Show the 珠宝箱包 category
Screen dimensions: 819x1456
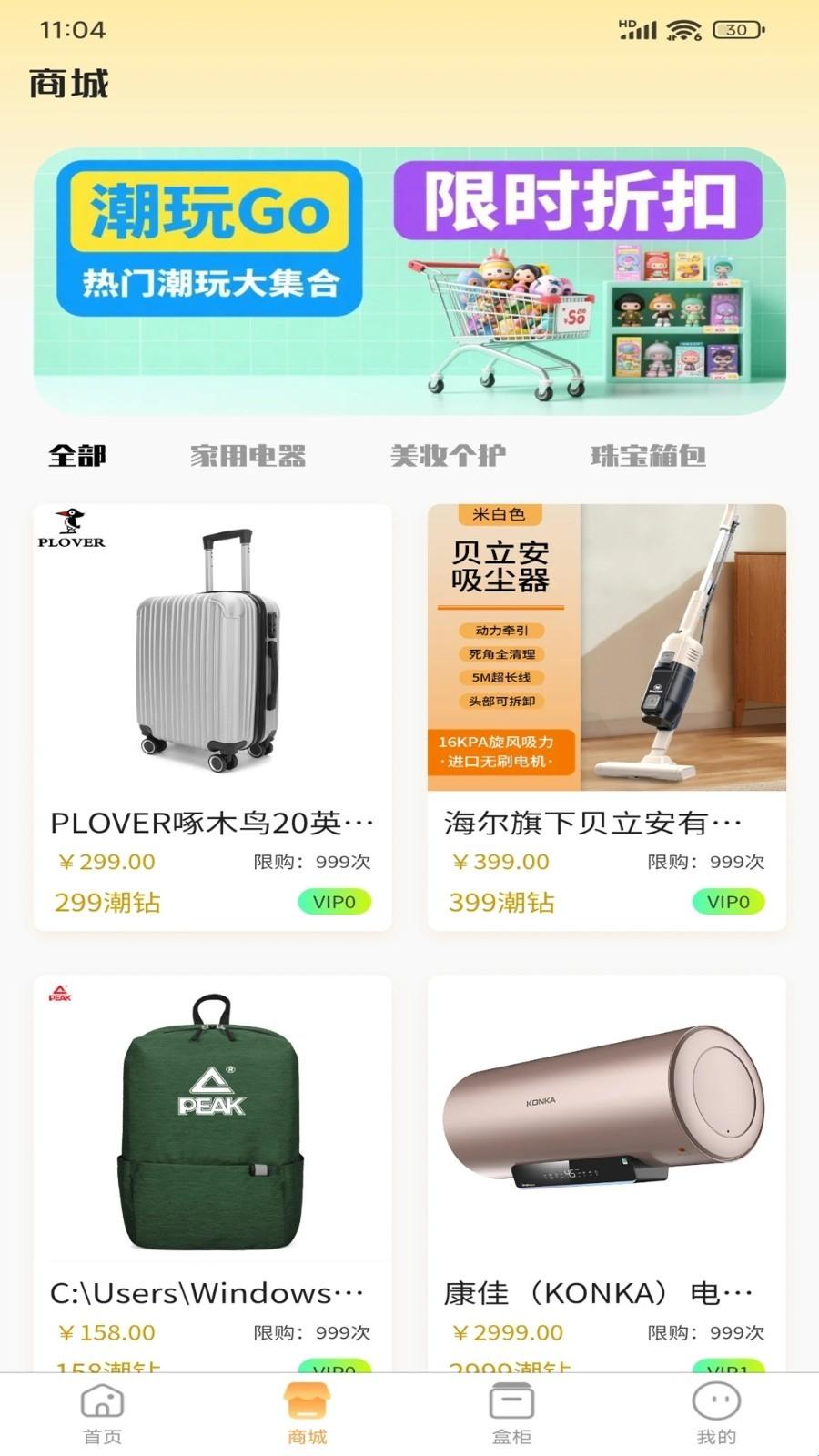pyautogui.click(x=648, y=455)
